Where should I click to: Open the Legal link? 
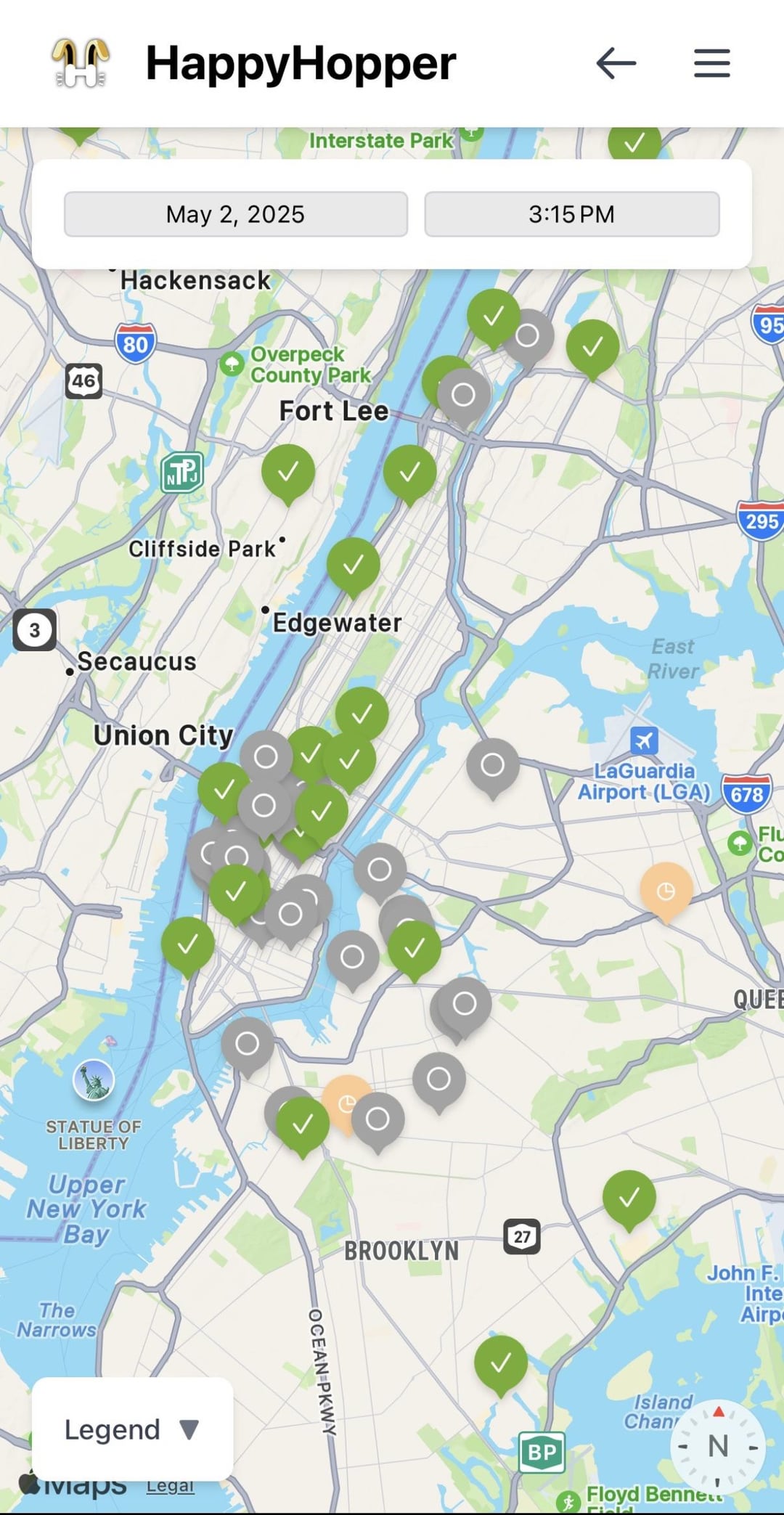(170, 1486)
